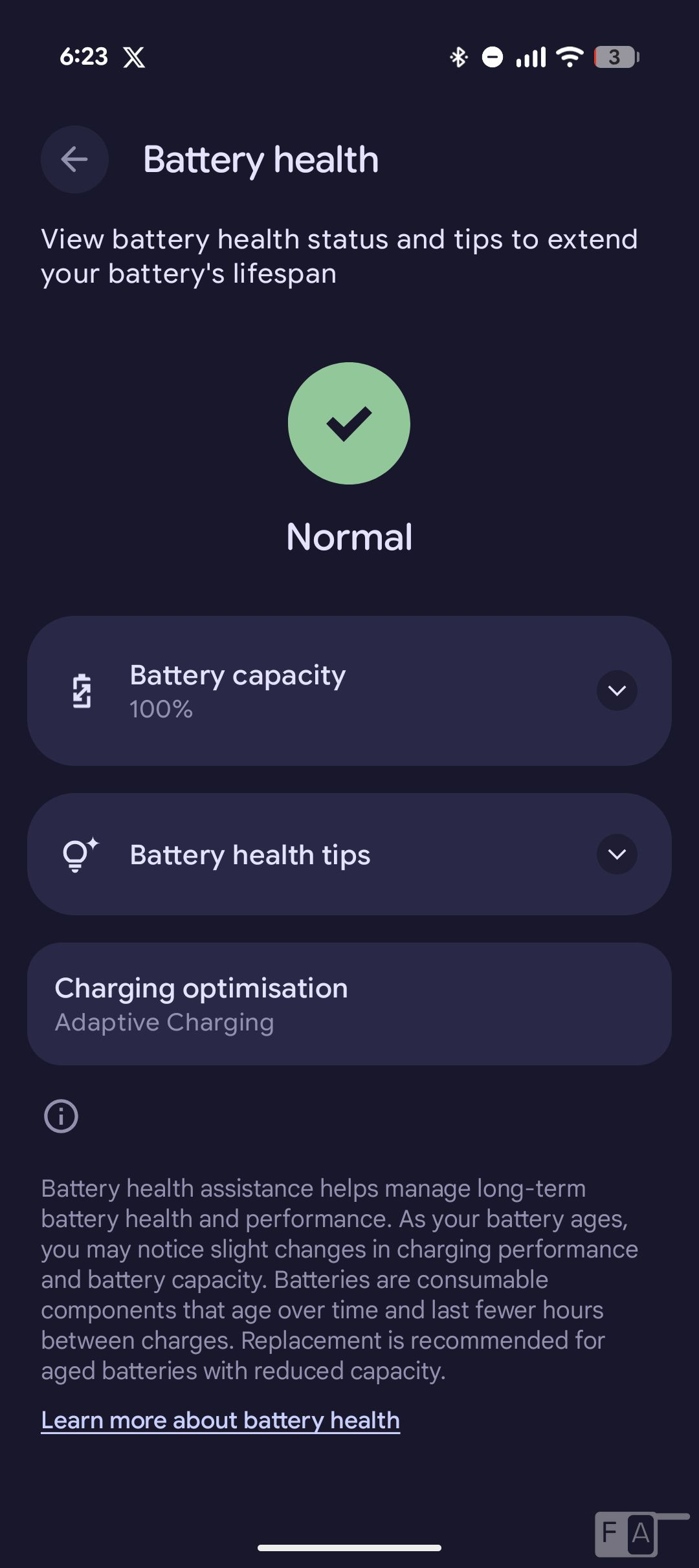
Task: Expand the Battery capacity card
Action: [616, 690]
